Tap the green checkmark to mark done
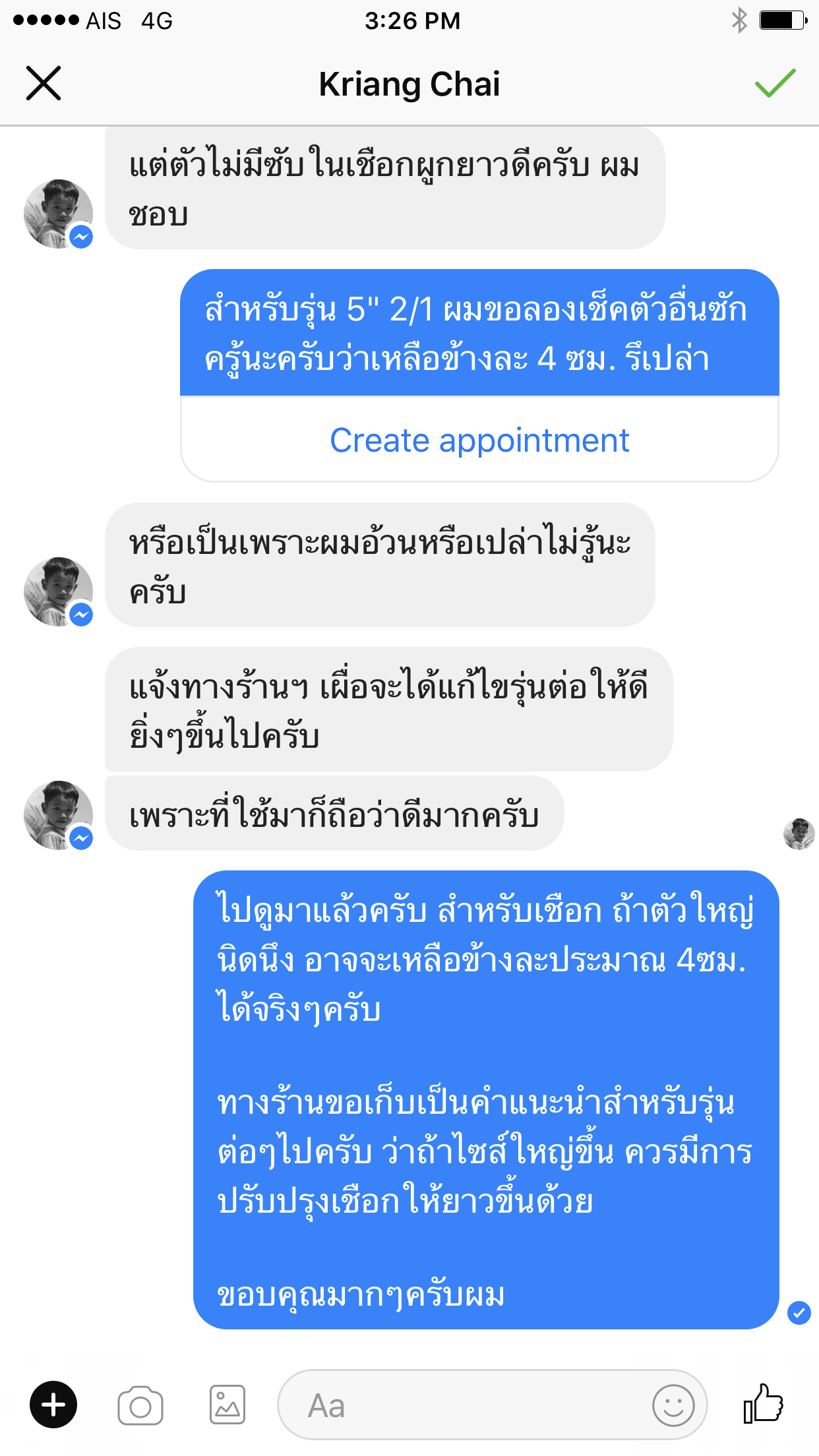Viewport: 819px width, 1456px height. [775, 83]
